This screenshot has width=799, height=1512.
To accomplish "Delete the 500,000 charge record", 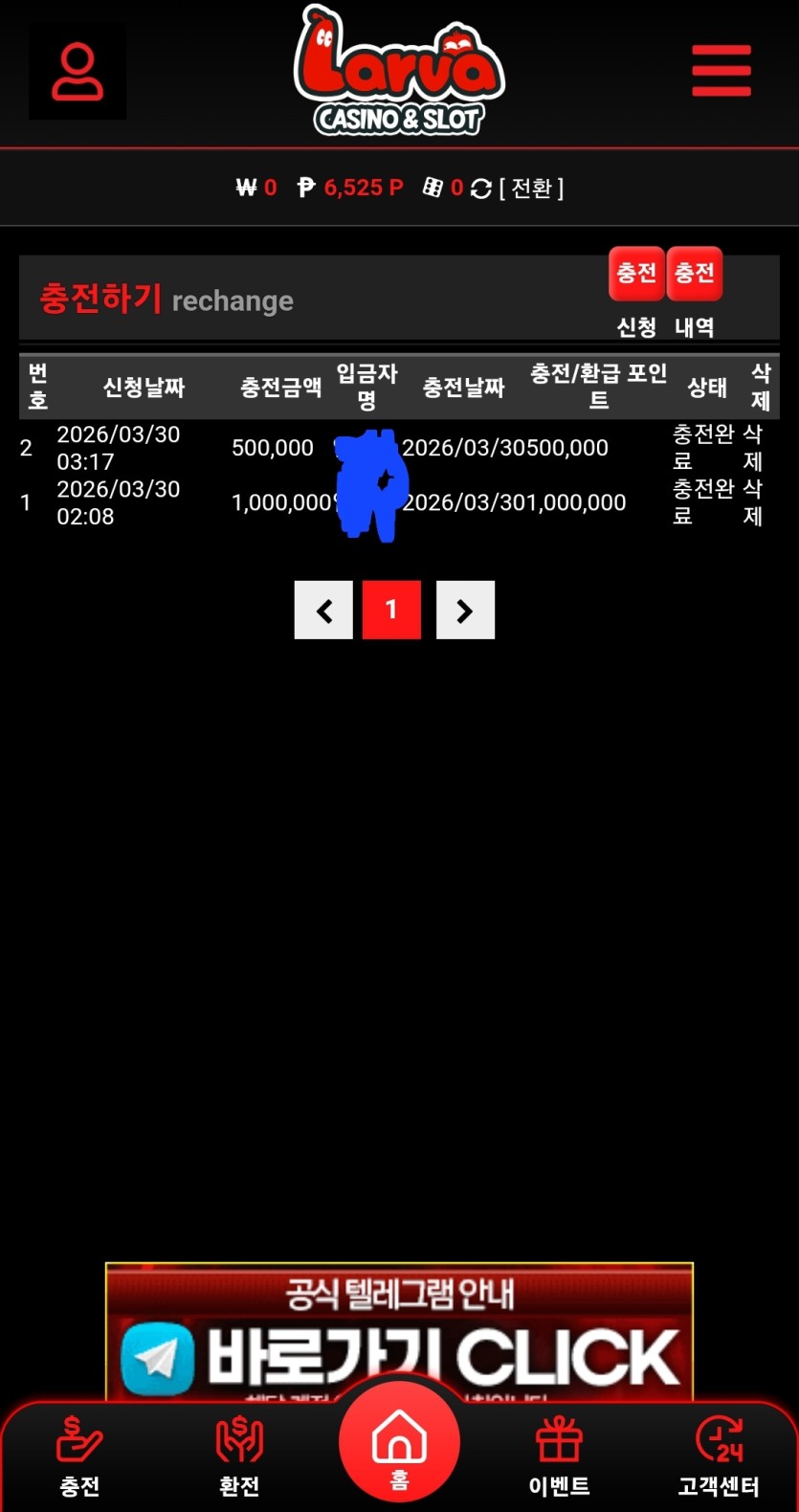I will coord(753,448).
